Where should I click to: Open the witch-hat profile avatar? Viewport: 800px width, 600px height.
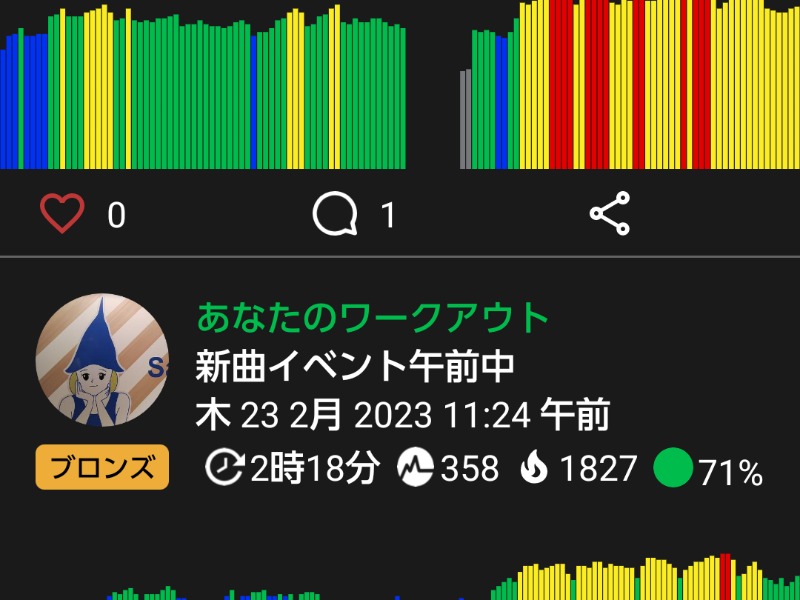coord(101,360)
